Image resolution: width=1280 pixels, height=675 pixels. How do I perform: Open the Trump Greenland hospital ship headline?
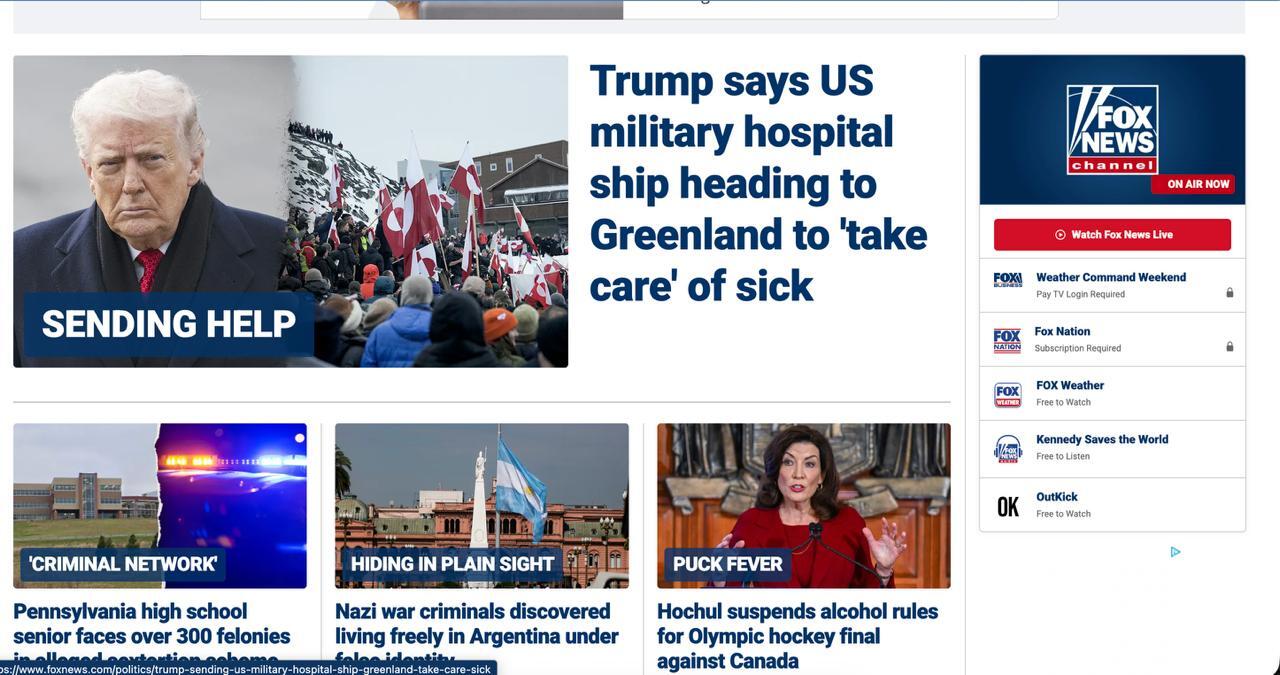758,183
